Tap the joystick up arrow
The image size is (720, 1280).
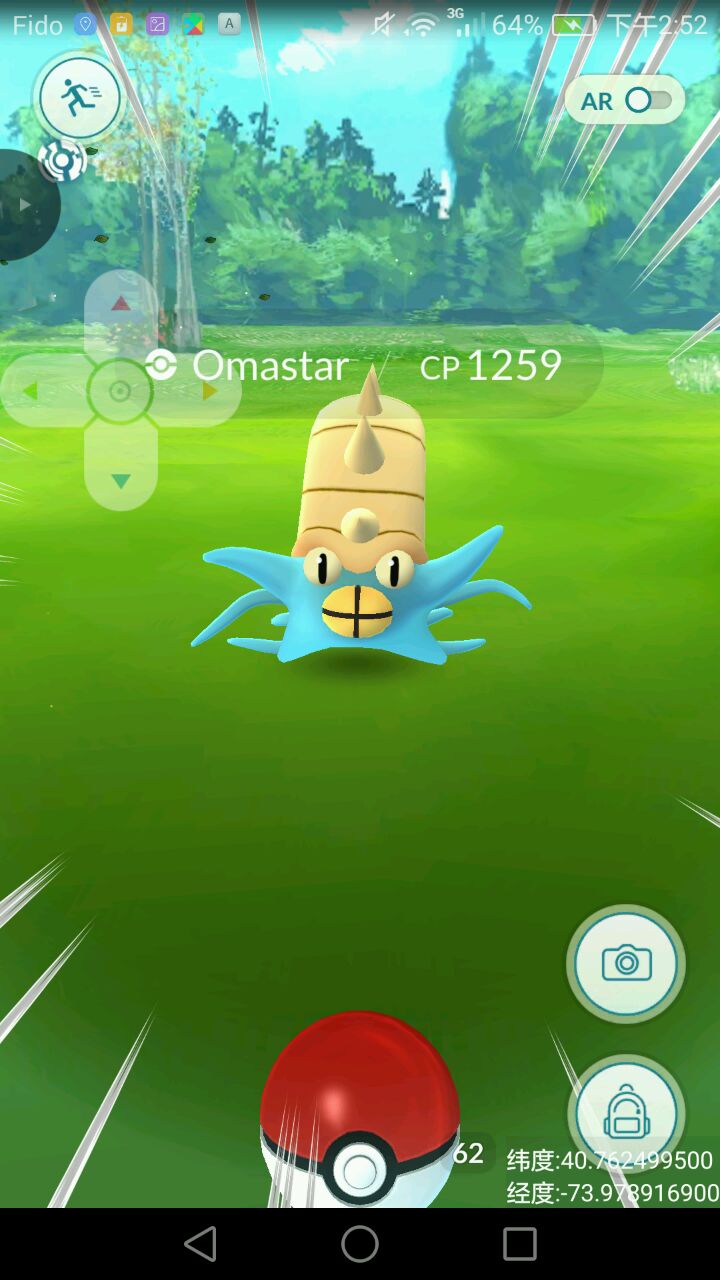point(121,304)
